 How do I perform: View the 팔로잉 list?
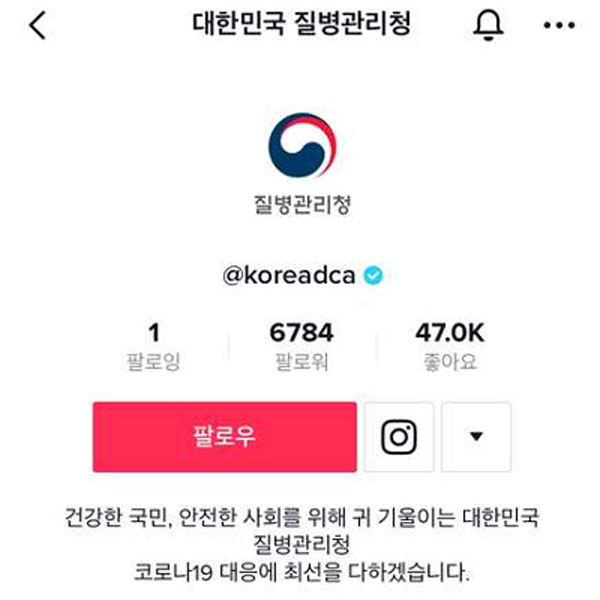pyautogui.click(x=154, y=346)
